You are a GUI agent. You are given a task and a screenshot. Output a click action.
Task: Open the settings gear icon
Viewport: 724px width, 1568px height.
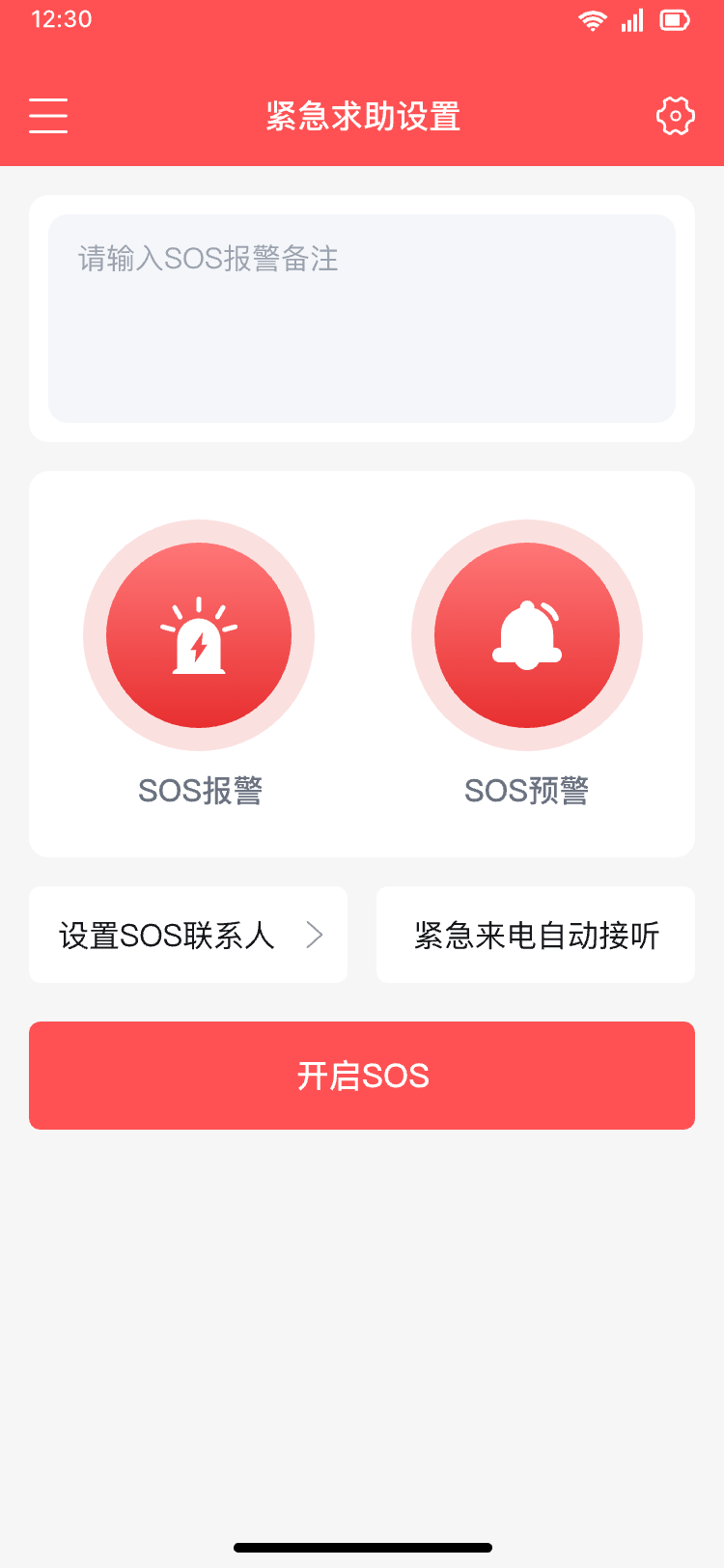676,116
